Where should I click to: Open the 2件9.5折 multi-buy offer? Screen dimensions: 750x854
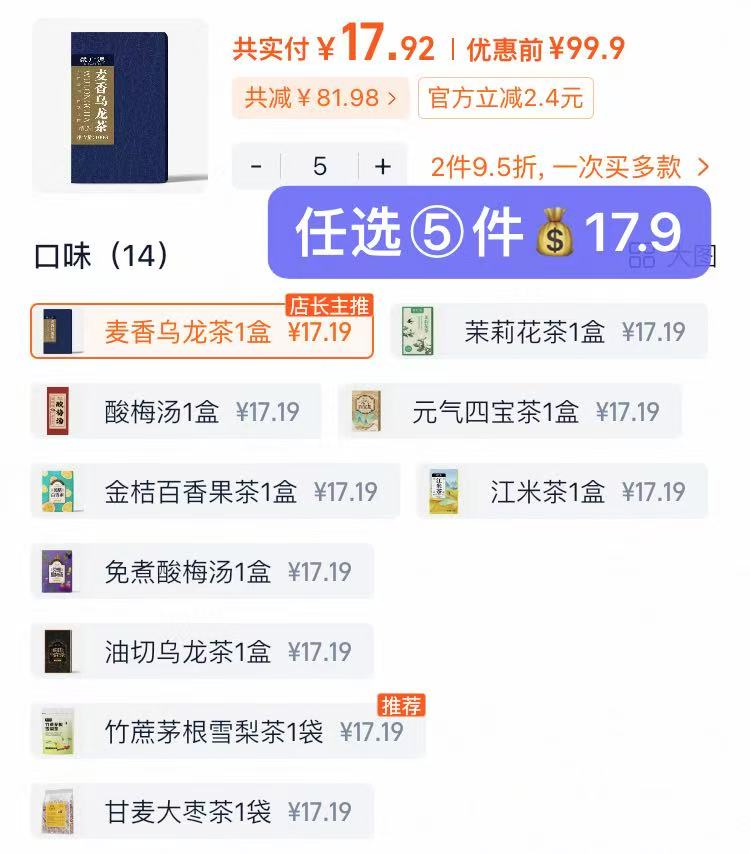[x=570, y=166]
